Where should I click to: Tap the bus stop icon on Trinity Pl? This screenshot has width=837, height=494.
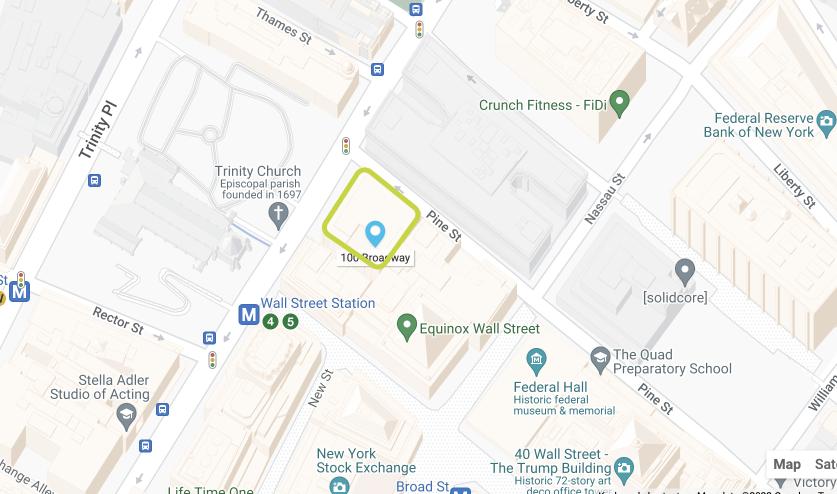[94, 181]
